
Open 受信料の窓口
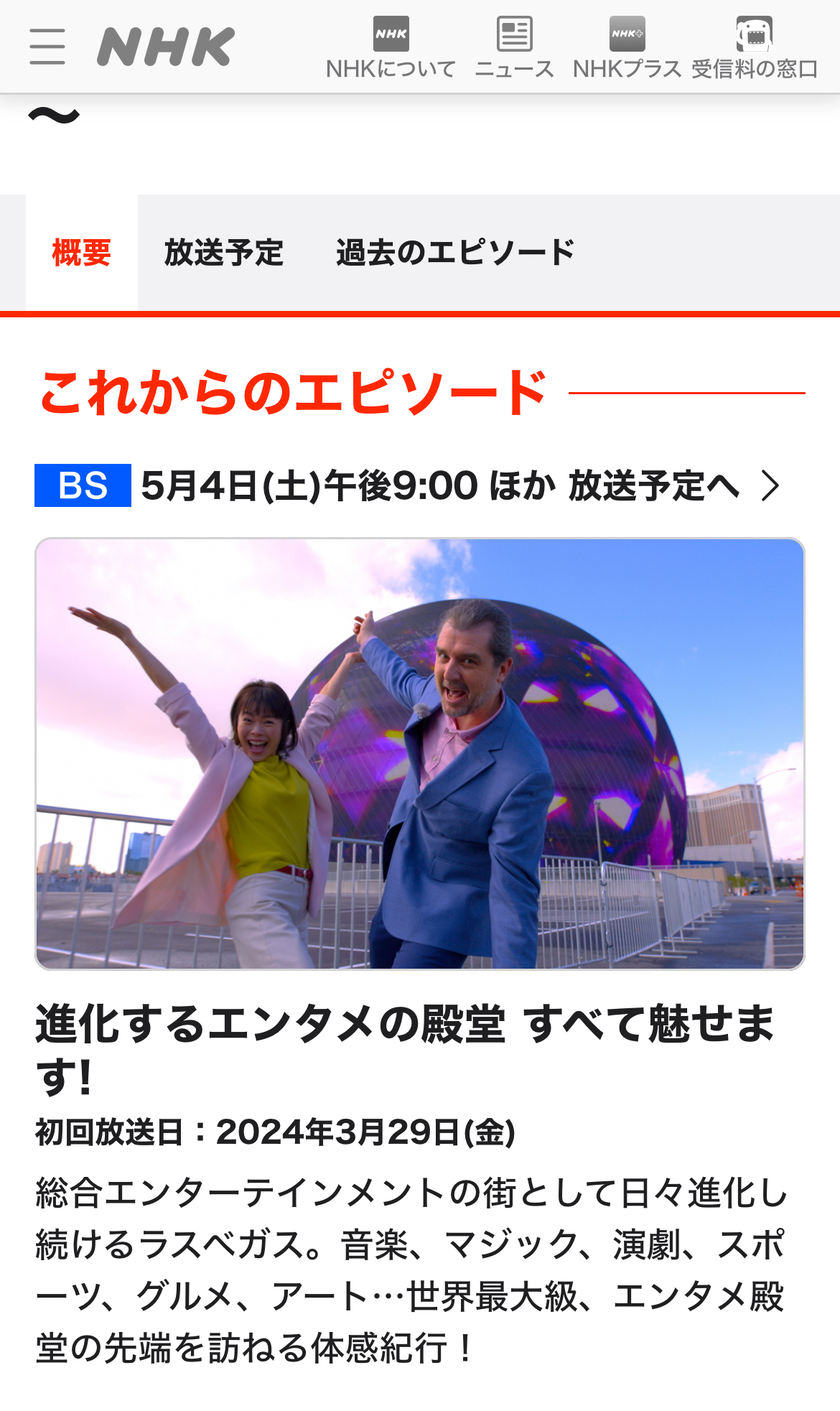(755, 47)
